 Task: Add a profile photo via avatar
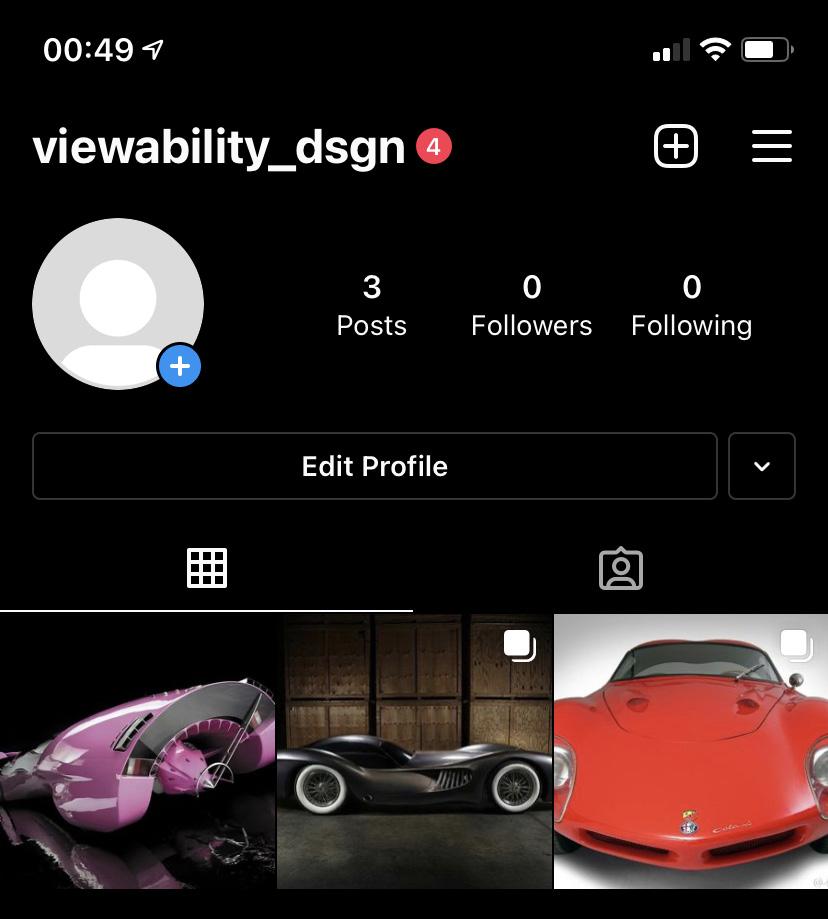(118, 304)
